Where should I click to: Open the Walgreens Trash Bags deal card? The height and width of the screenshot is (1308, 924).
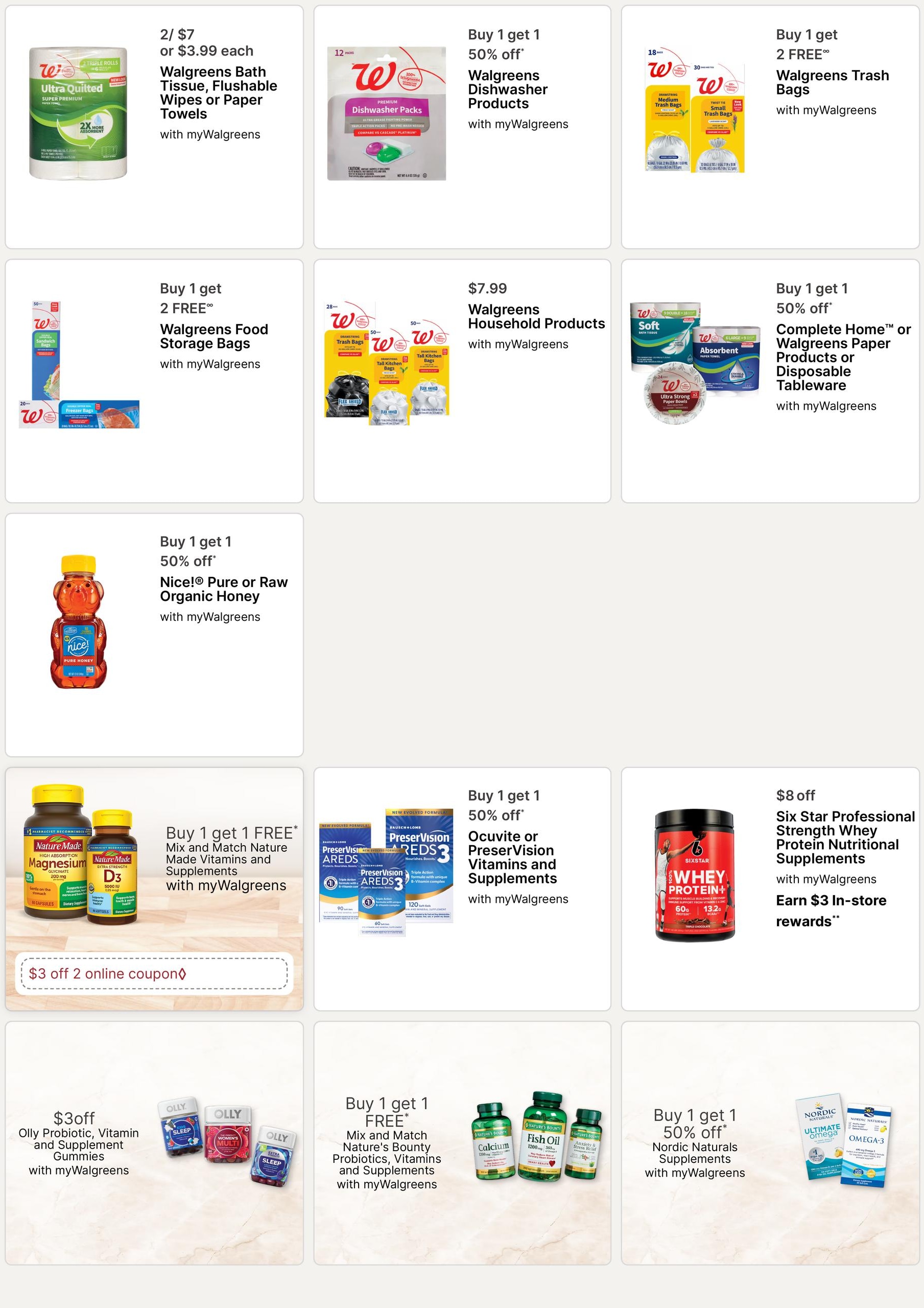coord(770,127)
